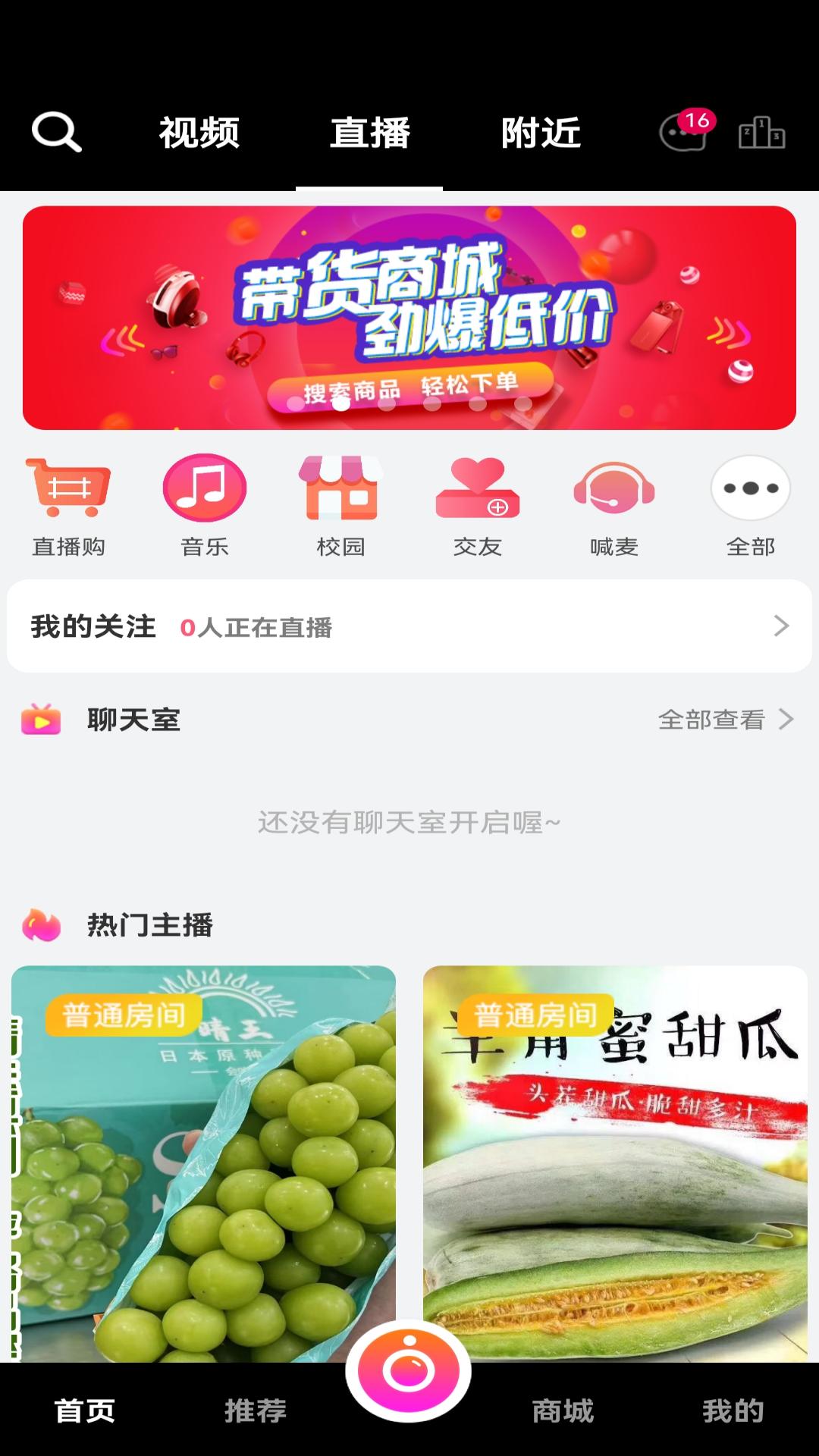Open the 全部 all-categories icon

coord(752,489)
